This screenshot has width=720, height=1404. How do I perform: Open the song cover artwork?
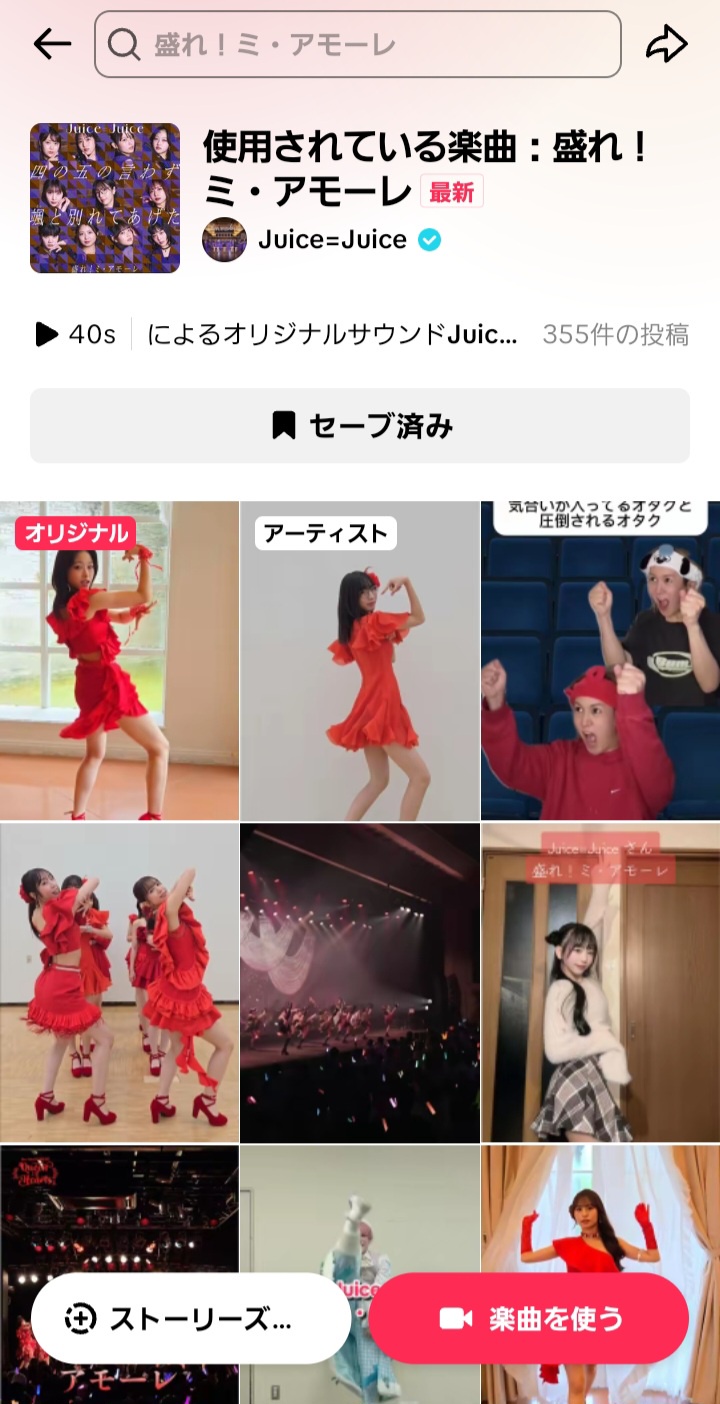[105, 198]
